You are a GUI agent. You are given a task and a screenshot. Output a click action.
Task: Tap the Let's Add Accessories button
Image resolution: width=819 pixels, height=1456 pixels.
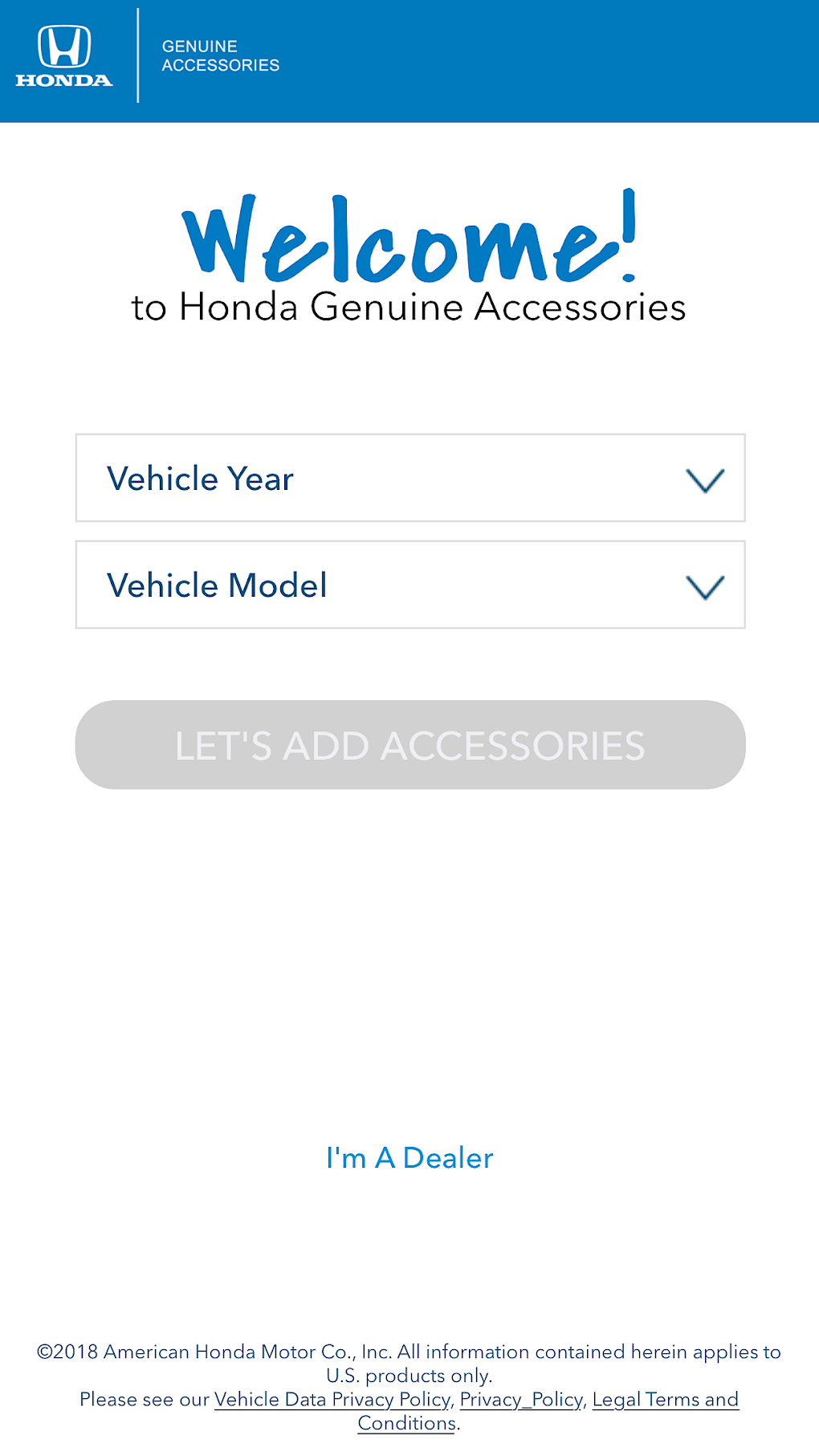409,745
